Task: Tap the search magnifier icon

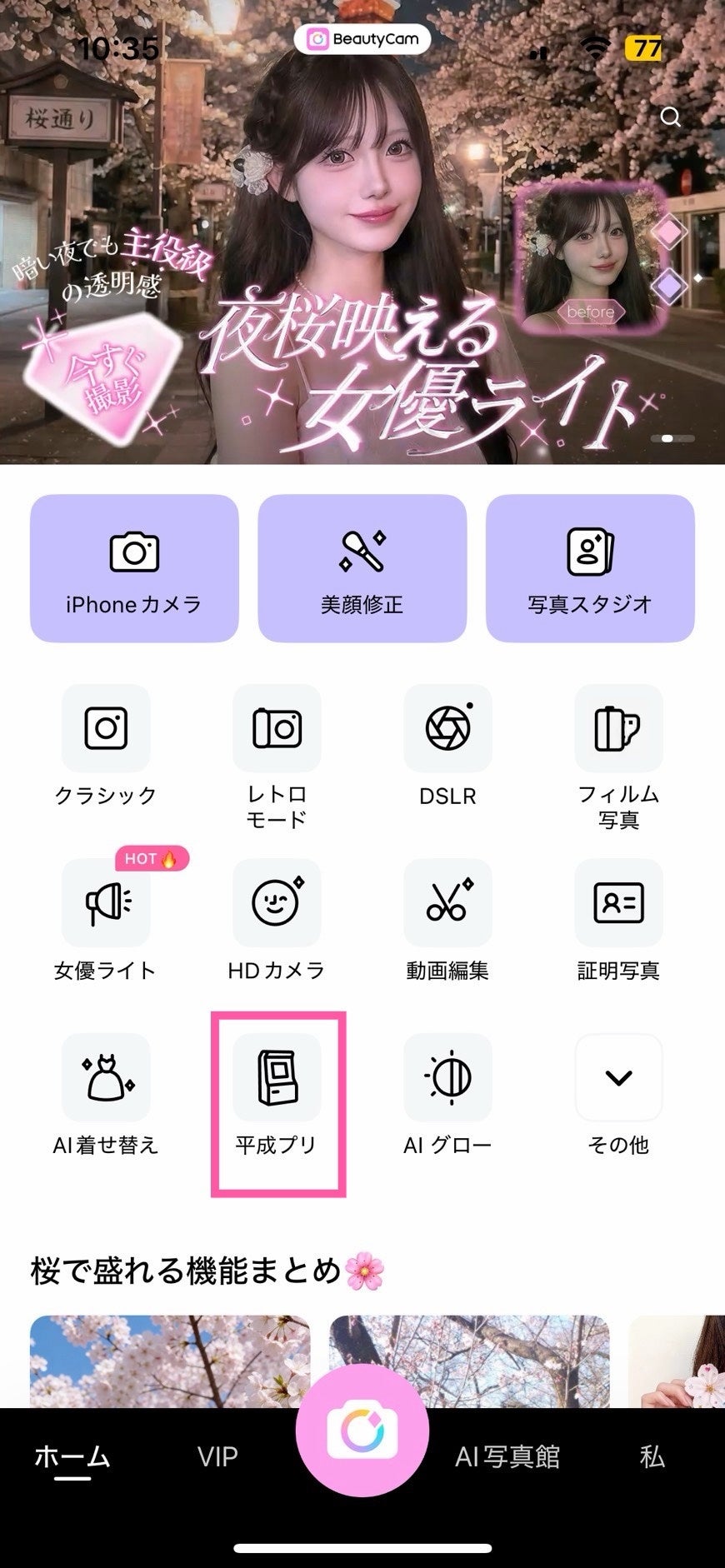Action: pos(670,117)
